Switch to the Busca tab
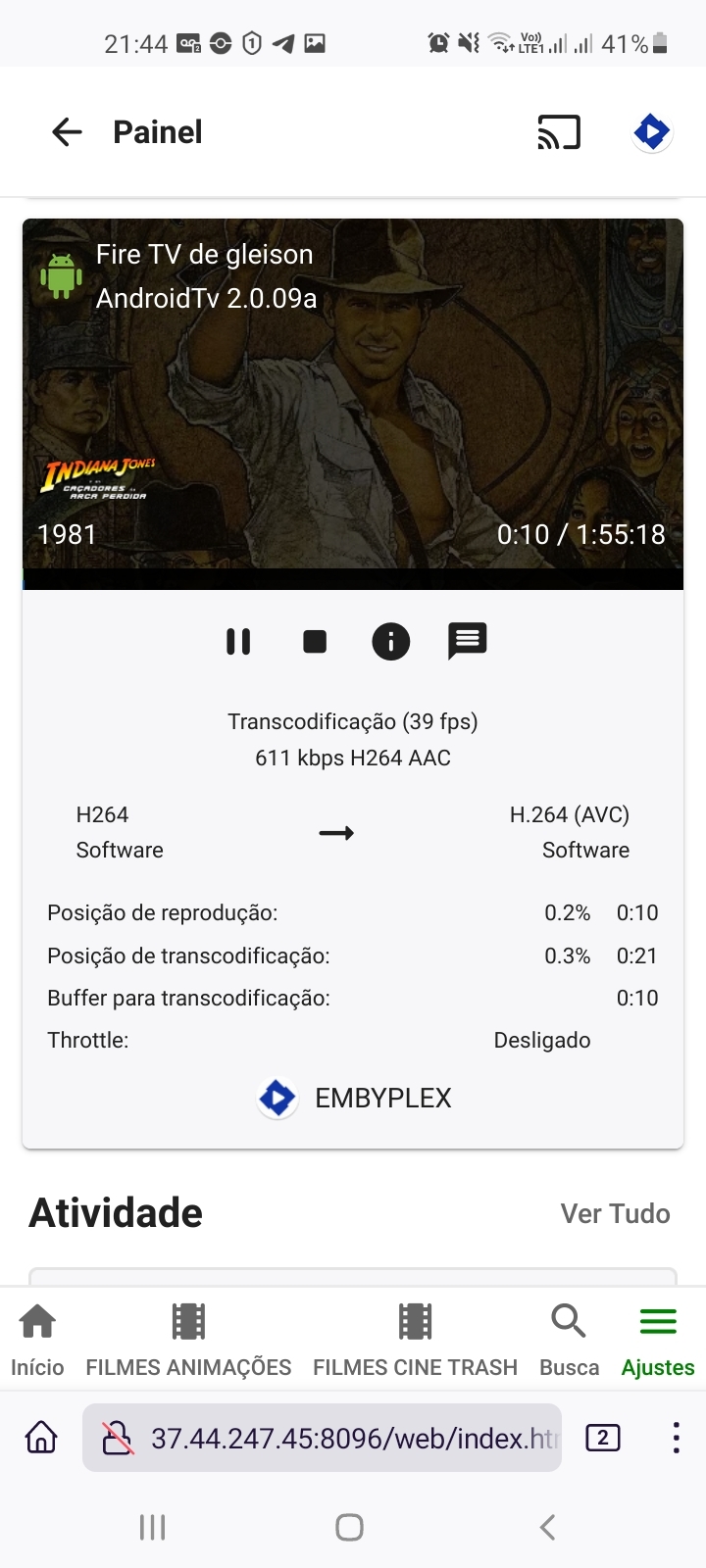Image resolution: width=706 pixels, height=1568 pixels. (569, 1340)
